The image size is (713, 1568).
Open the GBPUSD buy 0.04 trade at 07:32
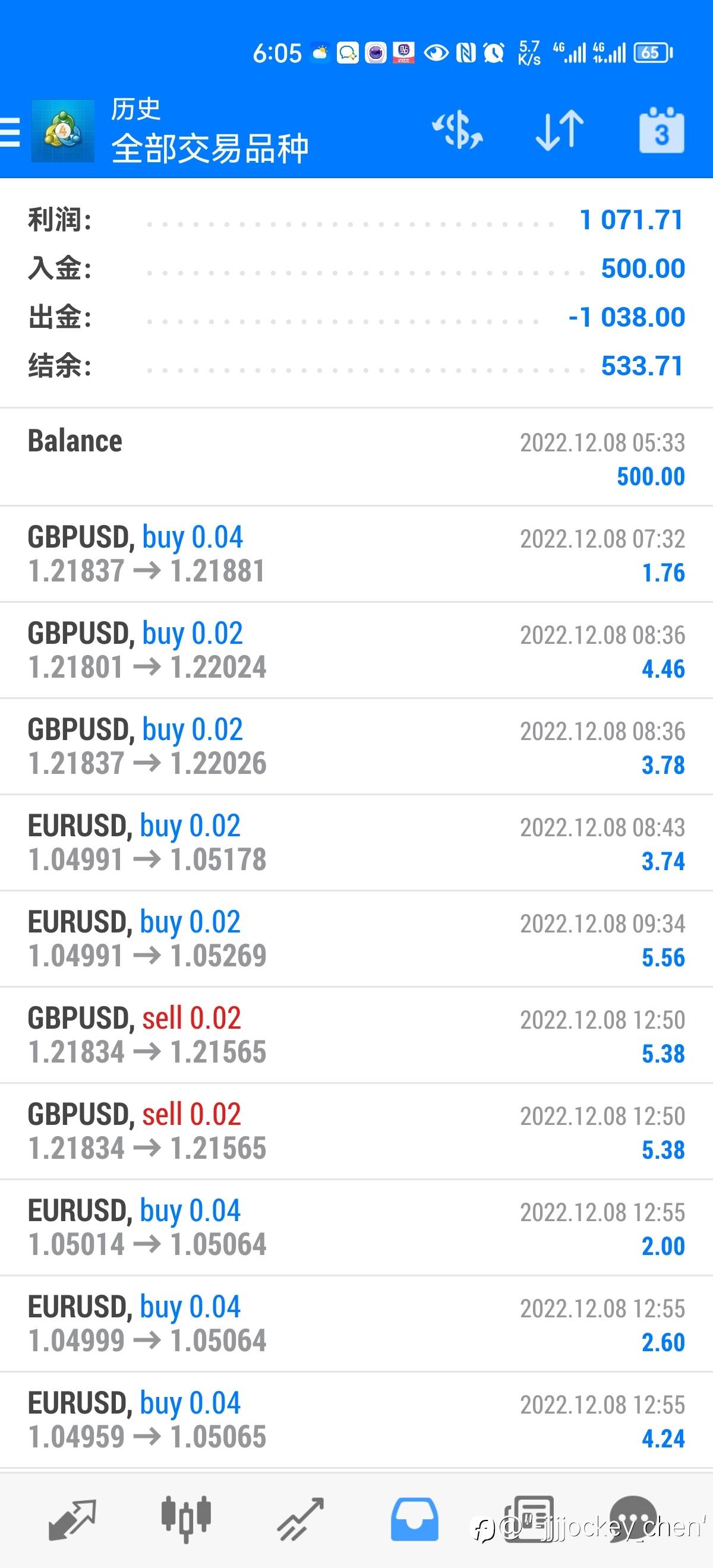[356, 554]
